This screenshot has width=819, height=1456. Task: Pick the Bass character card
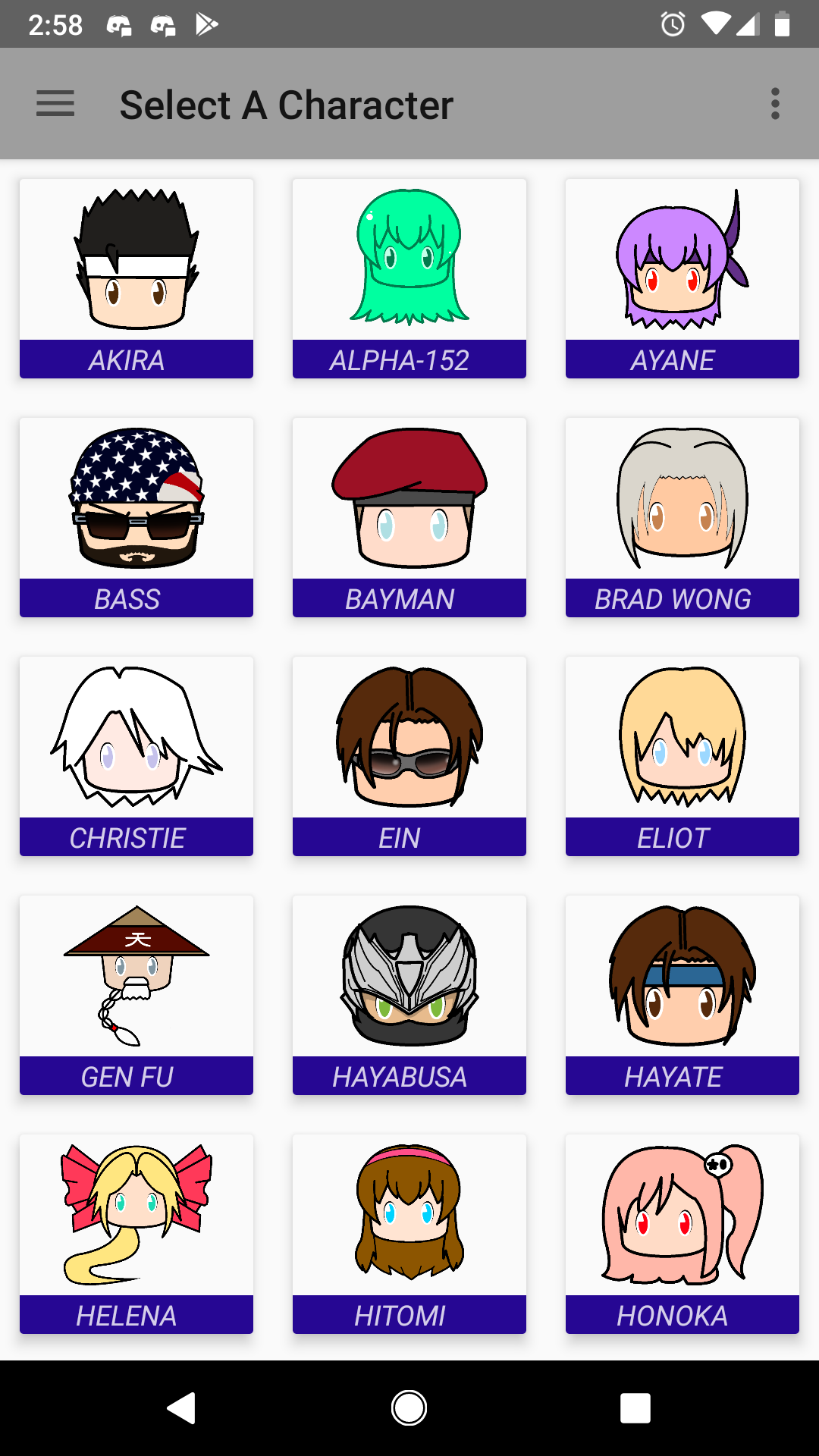tap(136, 517)
